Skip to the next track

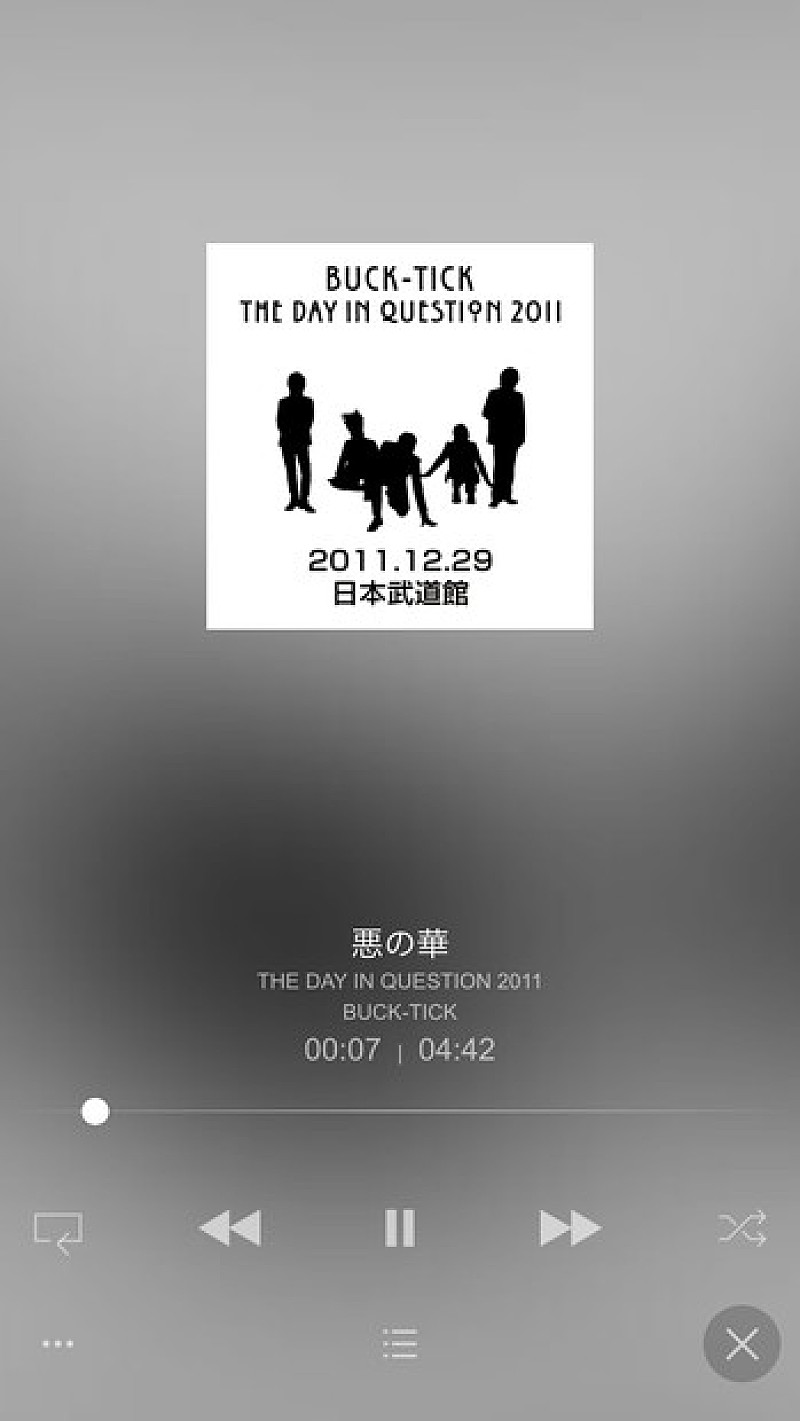click(570, 1227)
